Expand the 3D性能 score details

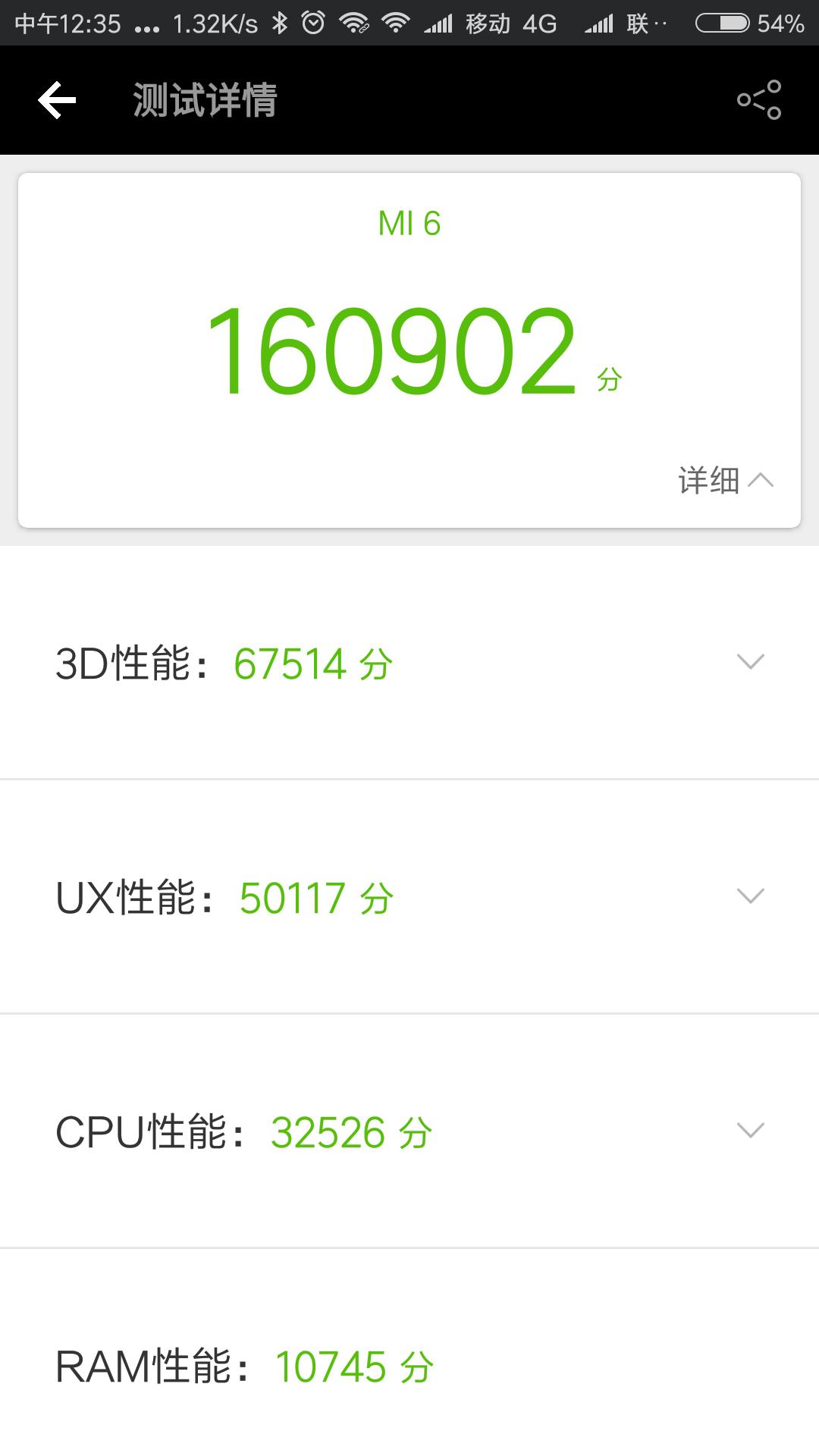tap(751, 662)
